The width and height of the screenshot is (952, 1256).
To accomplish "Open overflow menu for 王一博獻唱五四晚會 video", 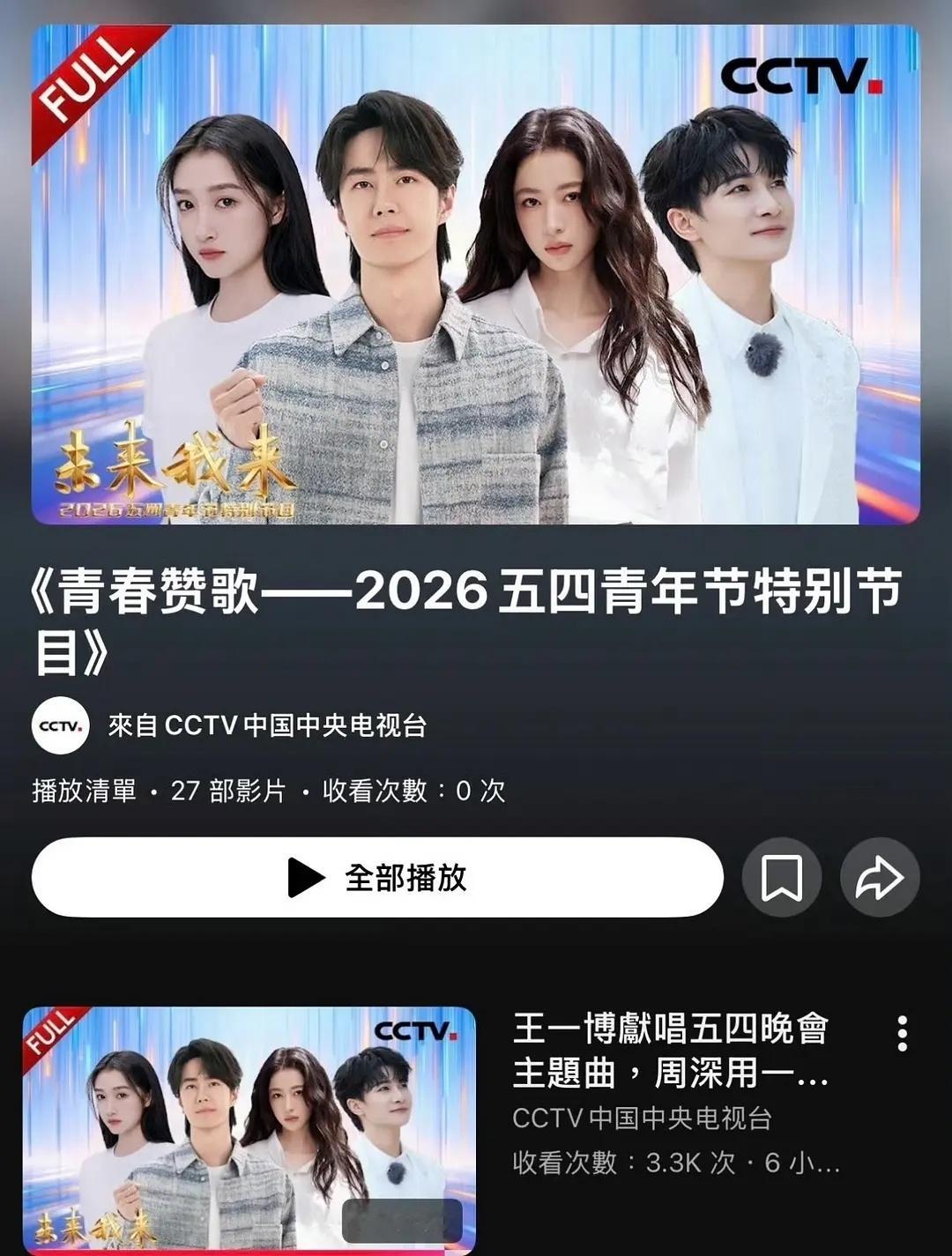I will point(902,1033).
